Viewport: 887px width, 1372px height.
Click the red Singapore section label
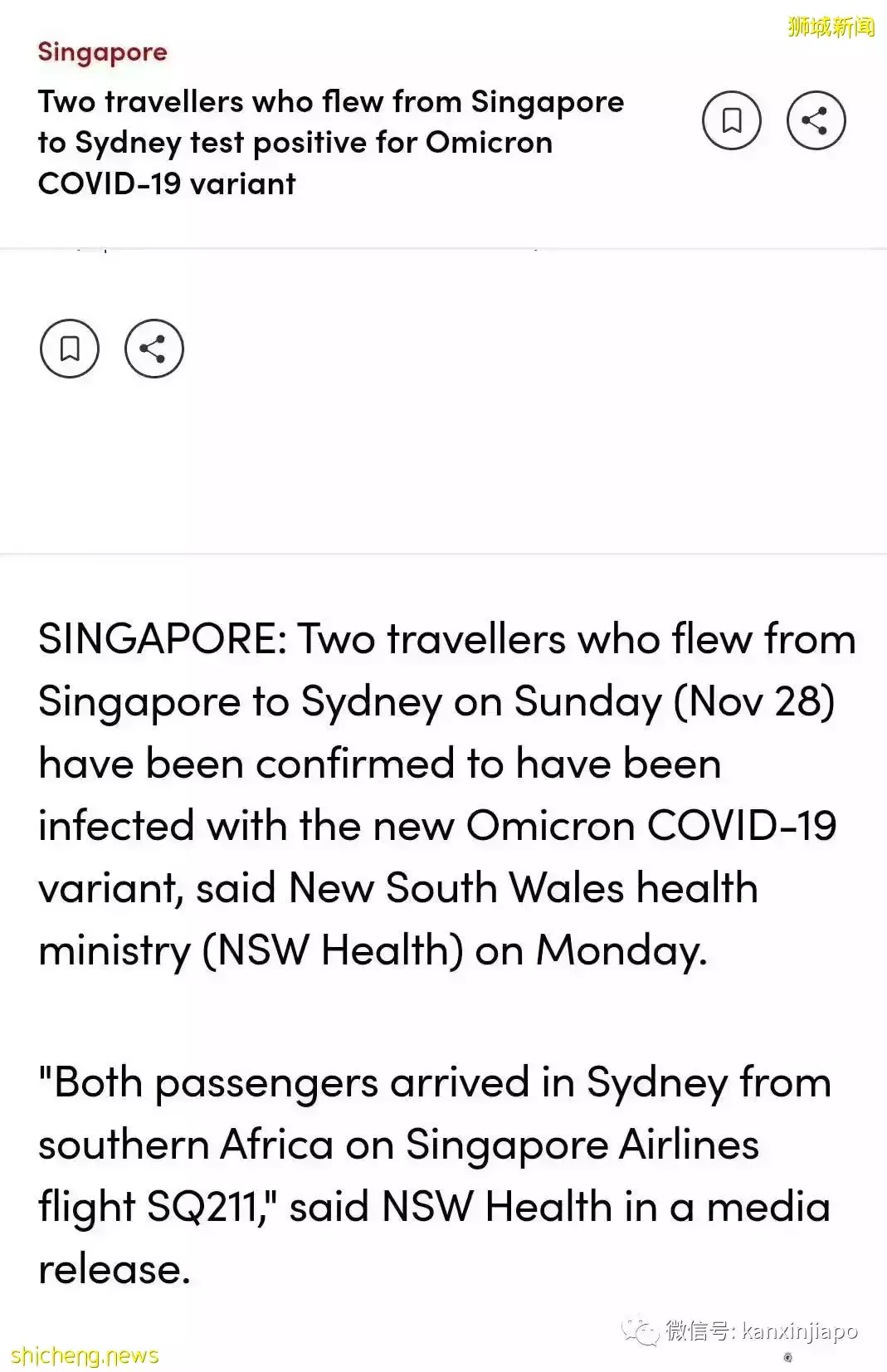102,51
